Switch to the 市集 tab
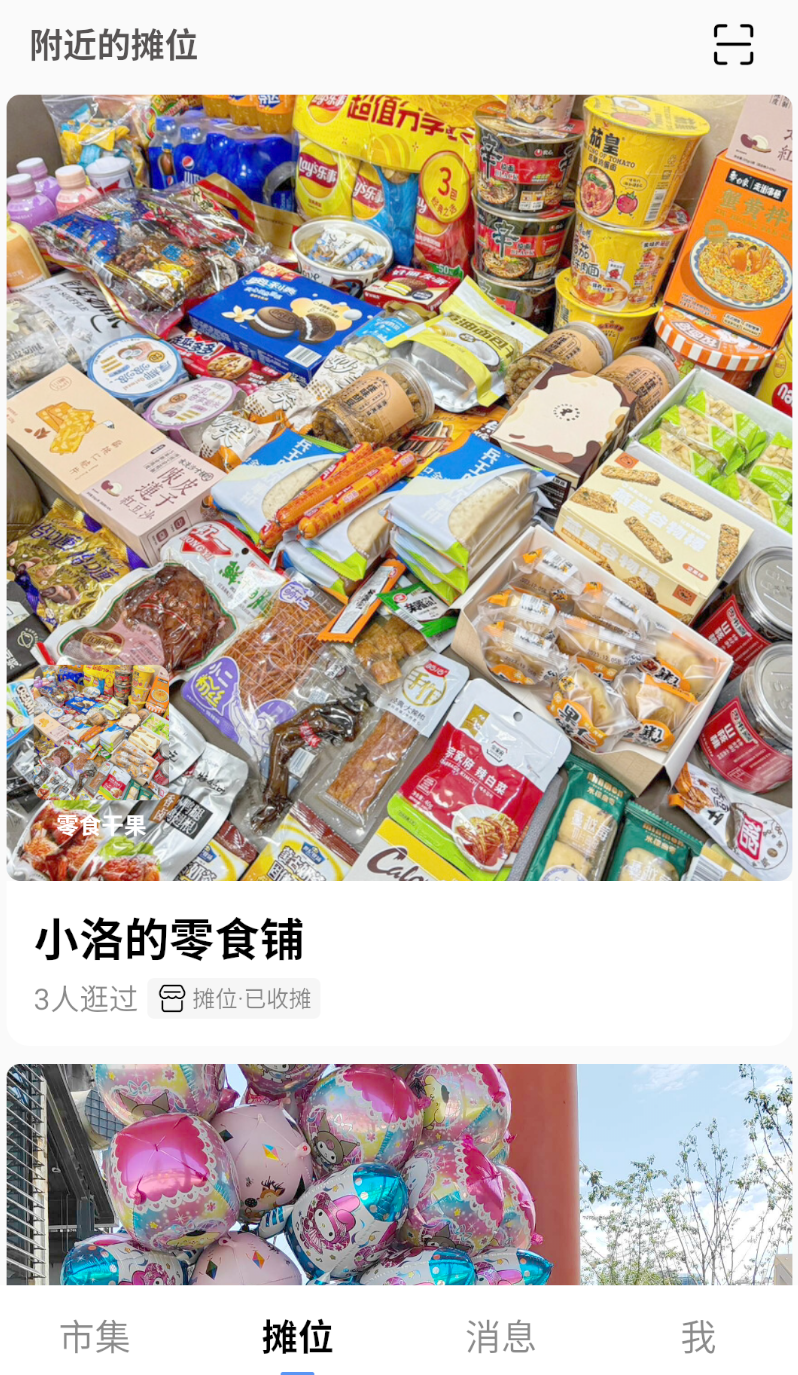Viewport: 798px width, 1375px height. (x=96, y=1337)
